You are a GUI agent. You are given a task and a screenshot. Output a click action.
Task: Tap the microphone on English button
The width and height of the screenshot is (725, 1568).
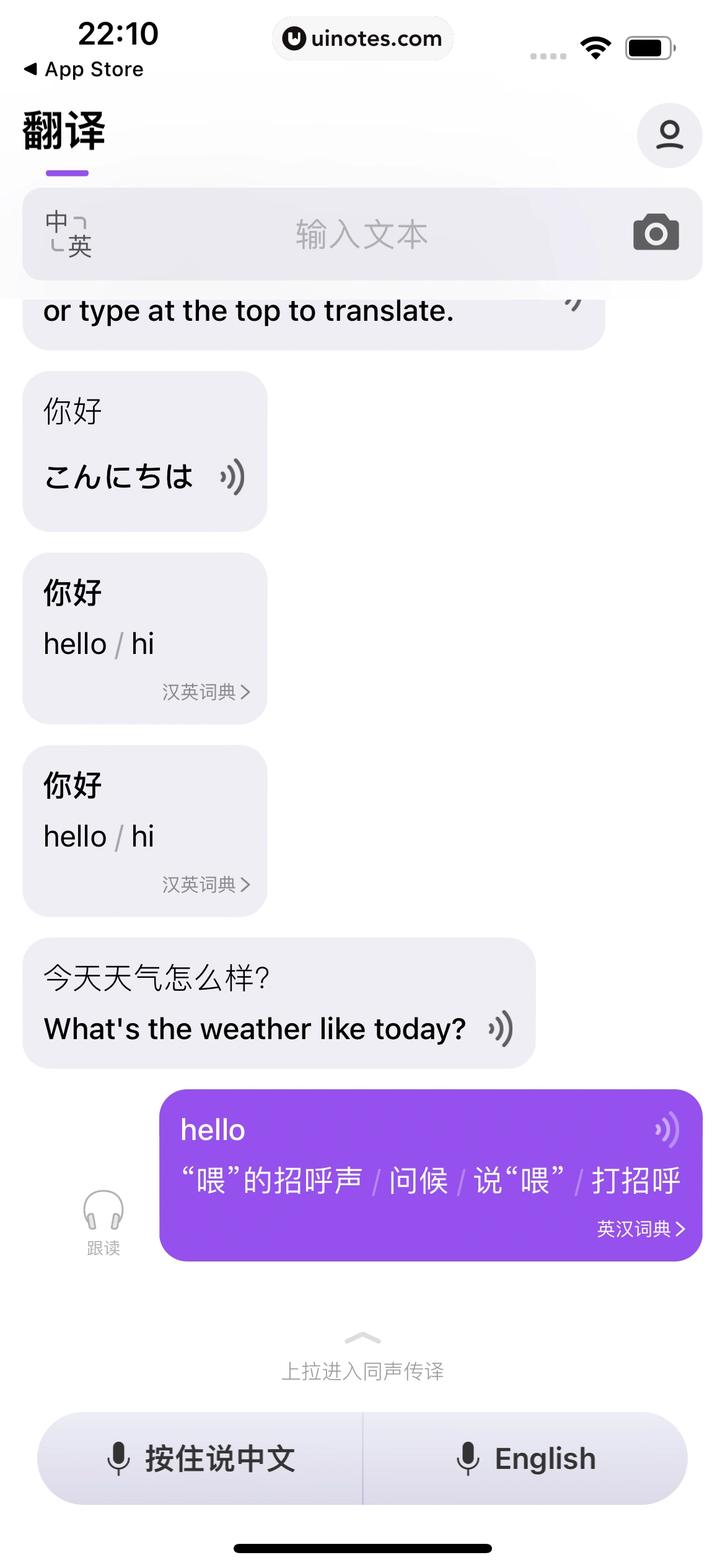click(x=468, y=1458)
